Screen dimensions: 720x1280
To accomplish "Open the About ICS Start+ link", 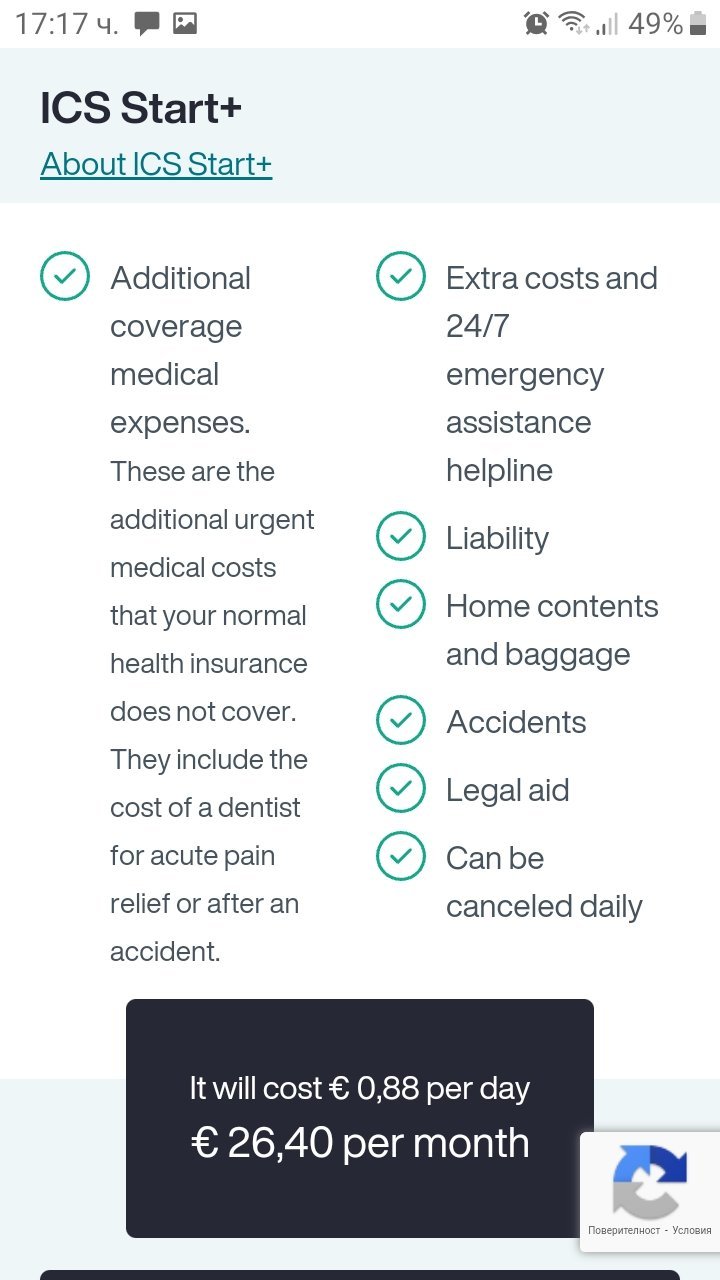I will click(x=156, y=164).
